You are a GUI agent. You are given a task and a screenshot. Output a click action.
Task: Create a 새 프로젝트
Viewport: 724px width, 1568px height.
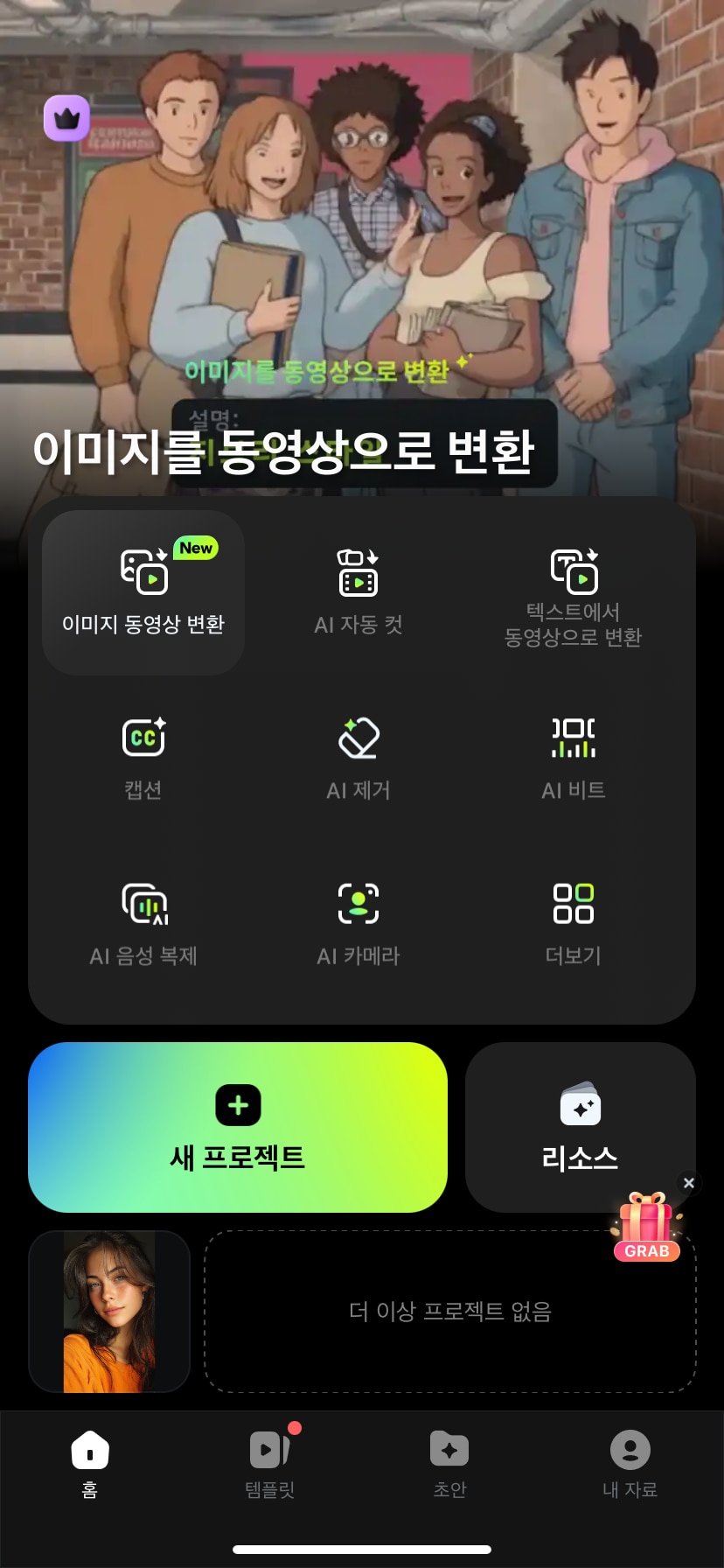pyautogui.click(x=238, y=1127)
